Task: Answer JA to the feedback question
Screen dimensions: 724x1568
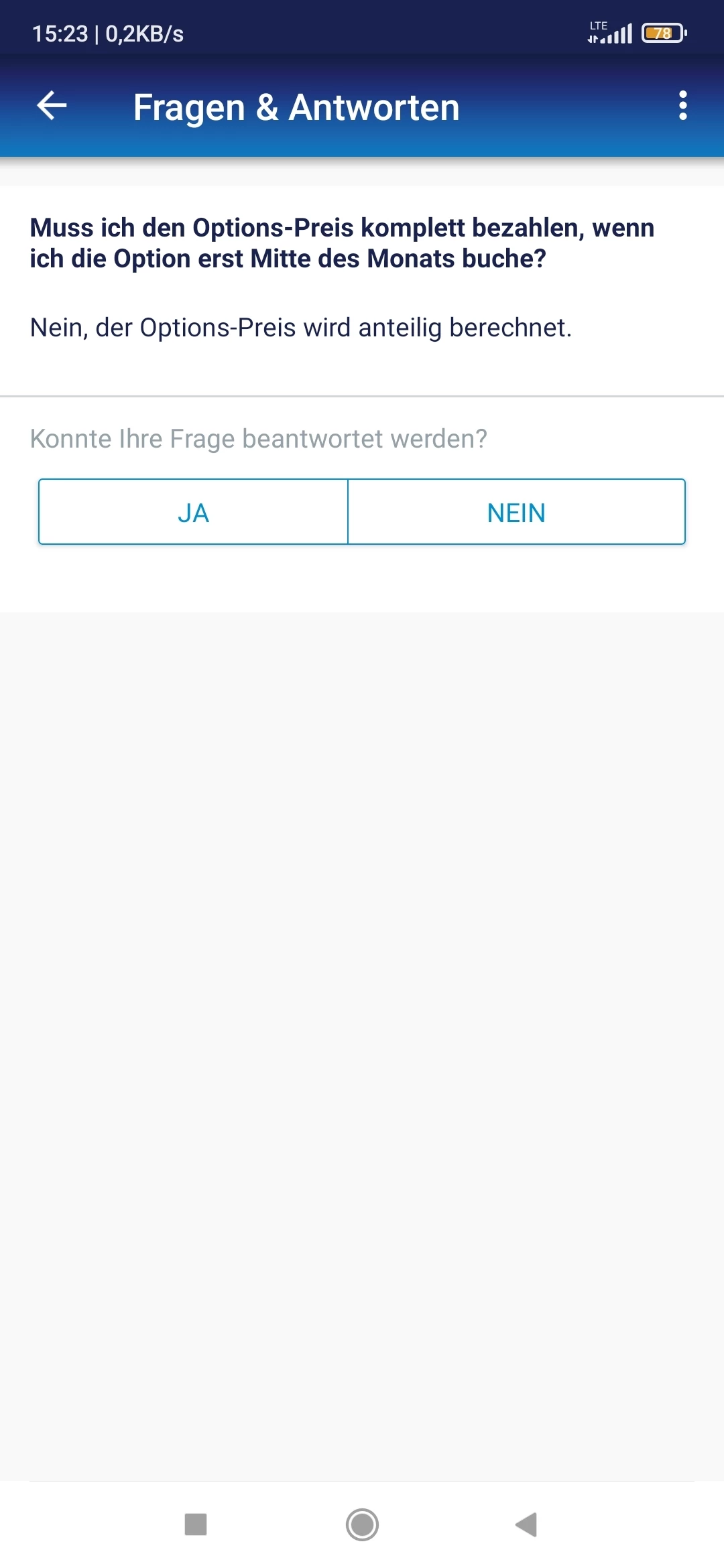Action: pos(194,513)
